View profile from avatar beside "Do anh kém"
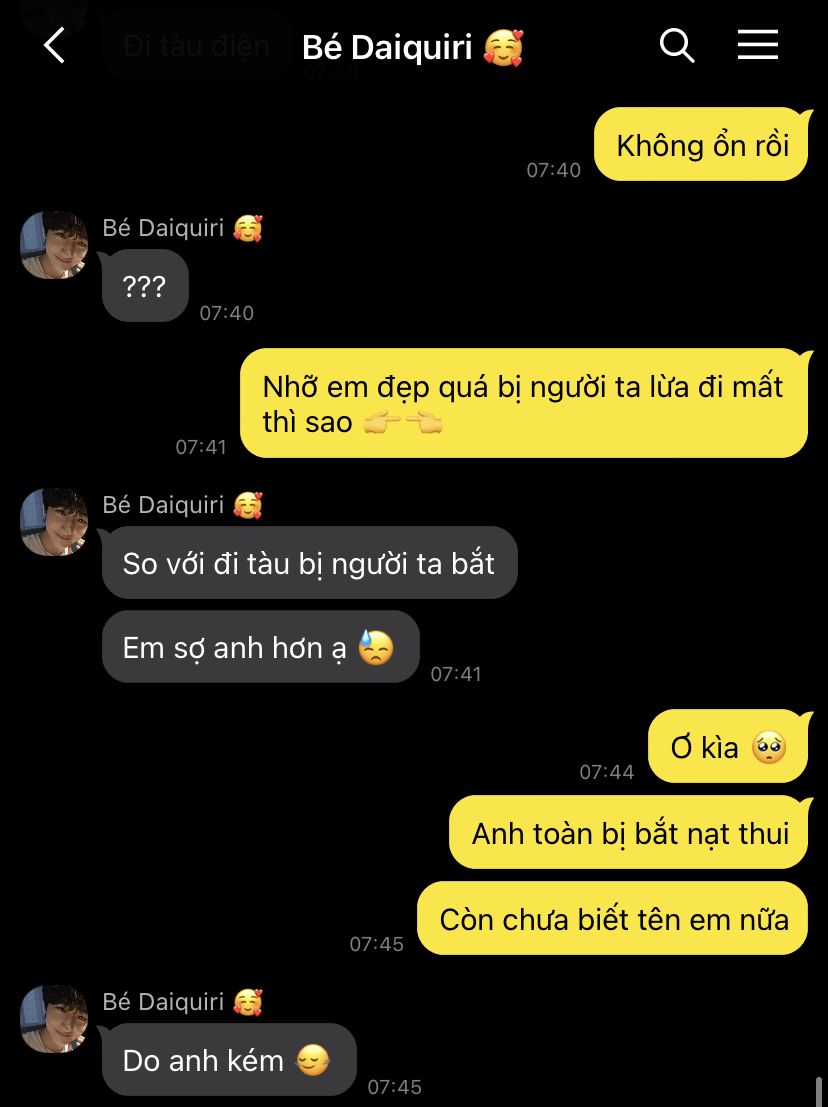 coord(54,1019)
